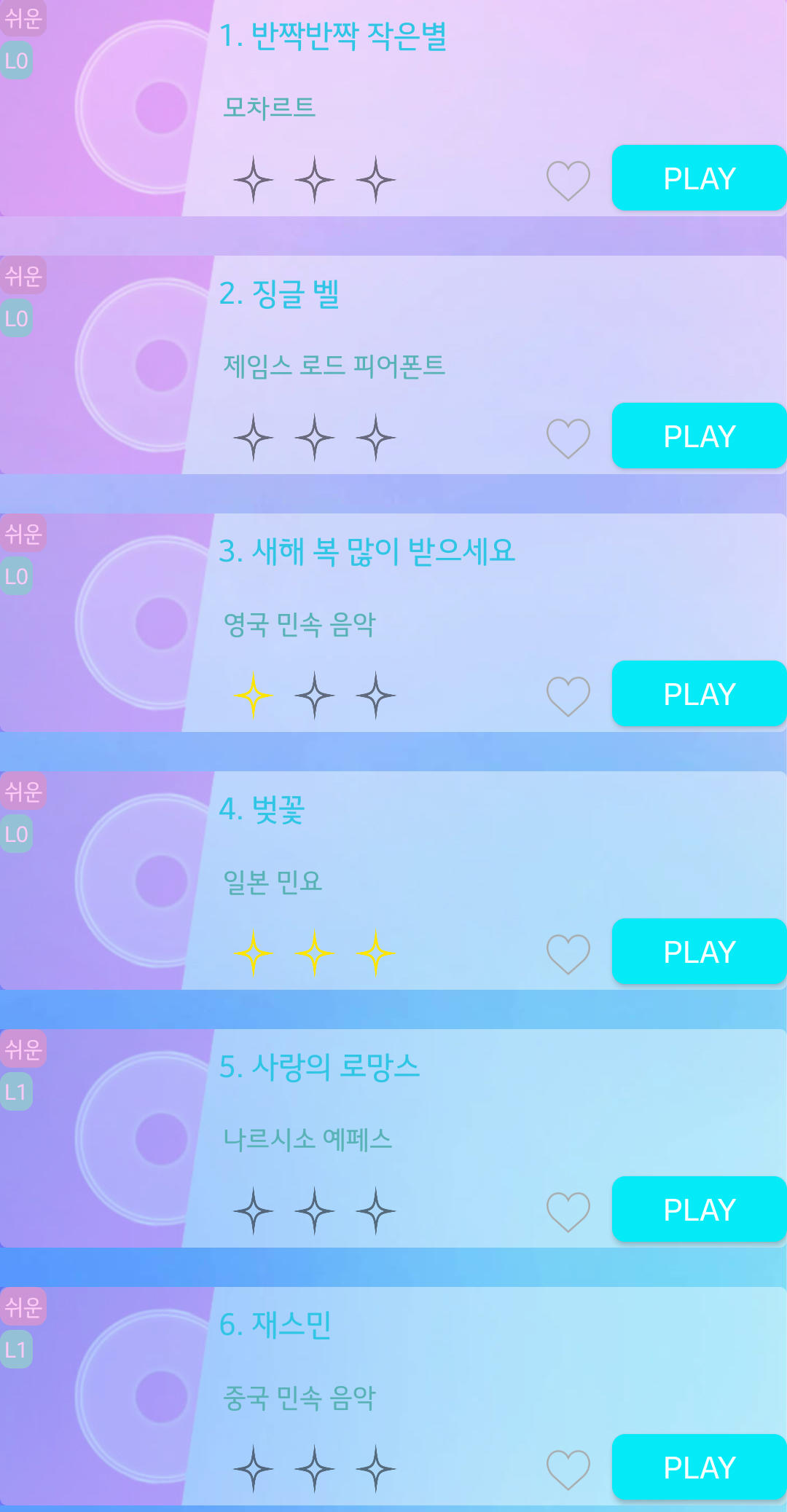Play song 1 반짝반짝 작은별

698,178
